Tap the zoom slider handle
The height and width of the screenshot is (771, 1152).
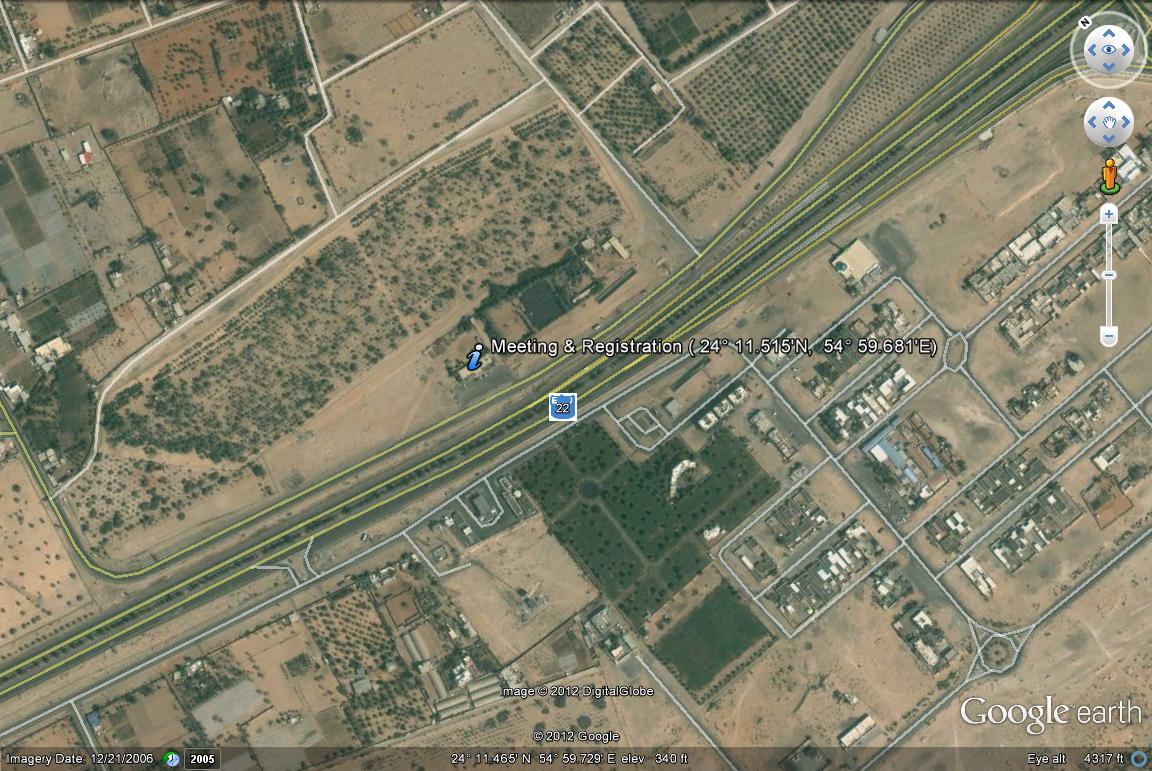[x=1108, y=275]
